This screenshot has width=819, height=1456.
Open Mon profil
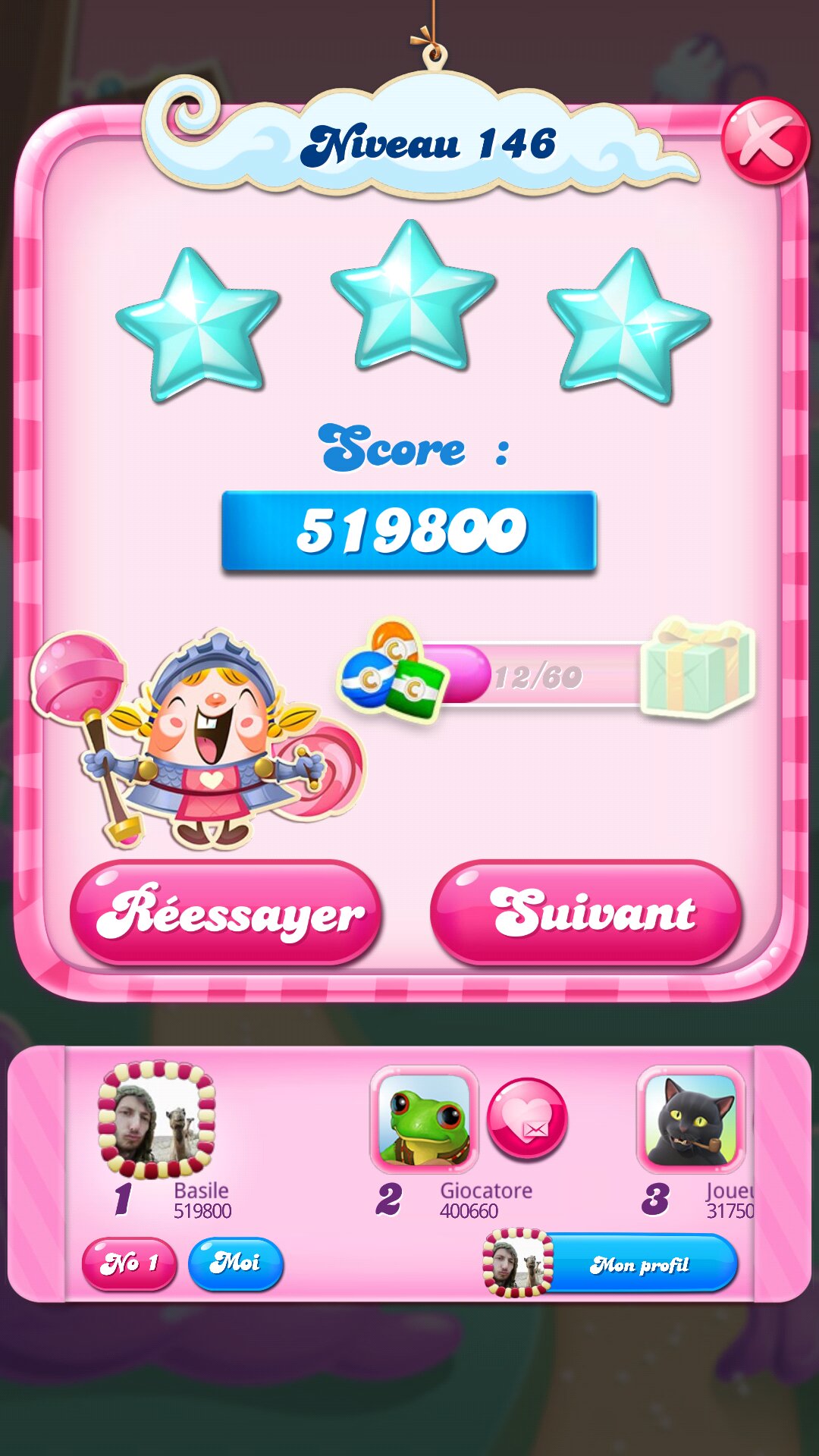pos(637,1264)
